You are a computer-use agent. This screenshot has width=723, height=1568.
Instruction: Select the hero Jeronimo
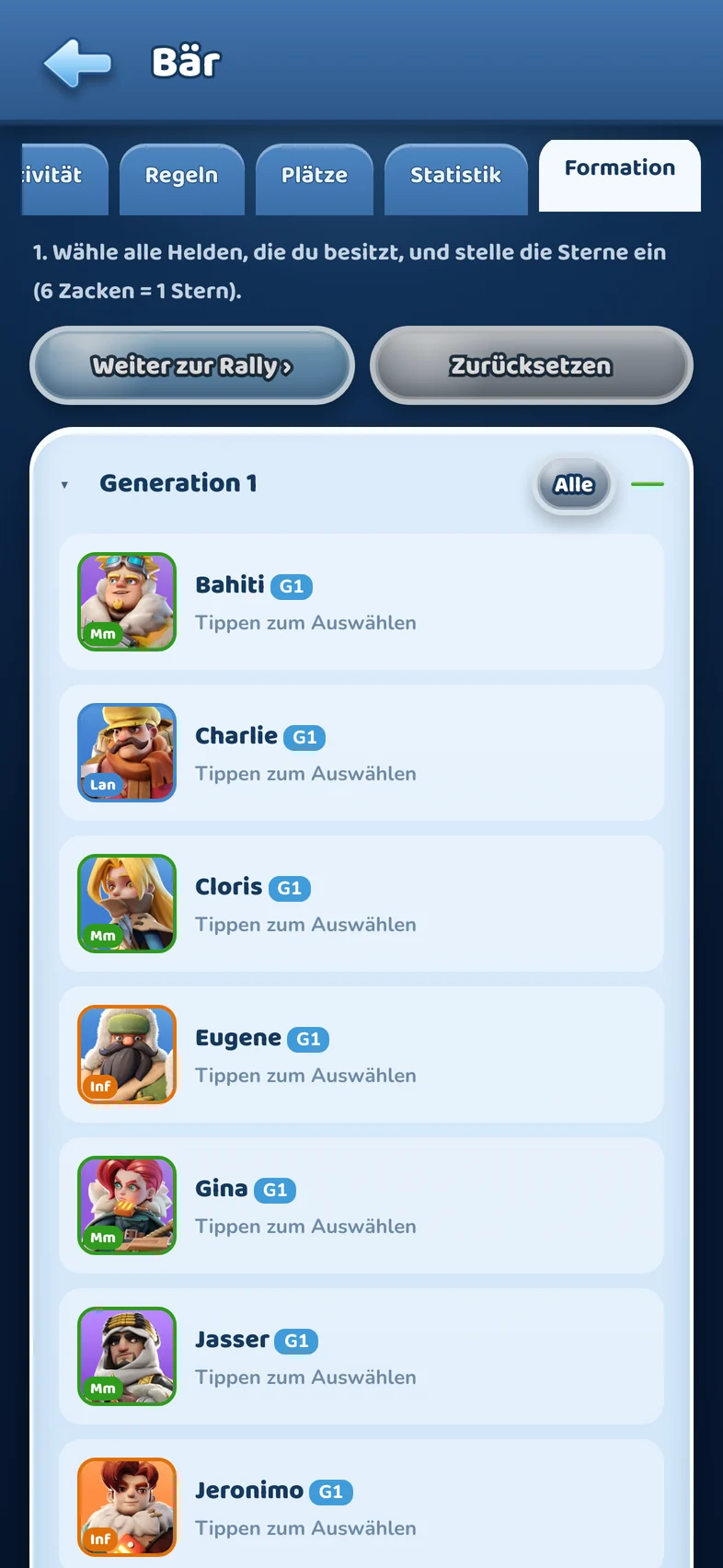pyautogui.click(x=361, y=1504)
